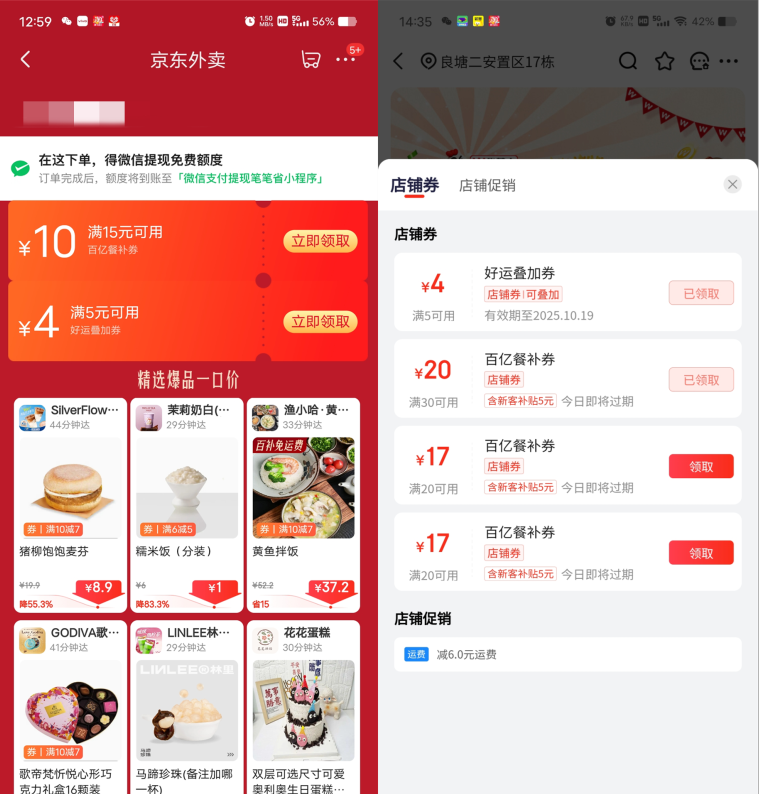Open the 微信支付提现笔笔省小程序 link

(x=252, y=178)
